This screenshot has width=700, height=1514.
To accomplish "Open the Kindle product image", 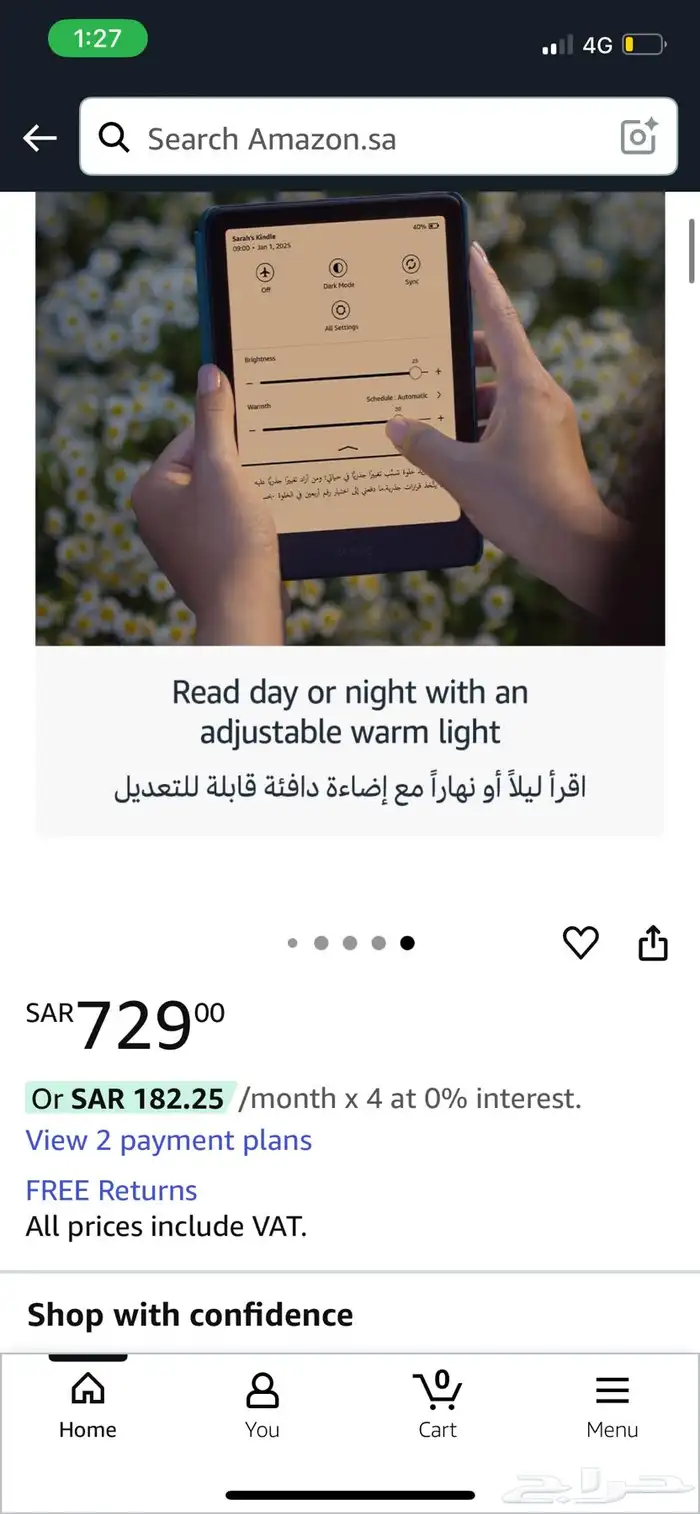I will (x=350, y=418).
